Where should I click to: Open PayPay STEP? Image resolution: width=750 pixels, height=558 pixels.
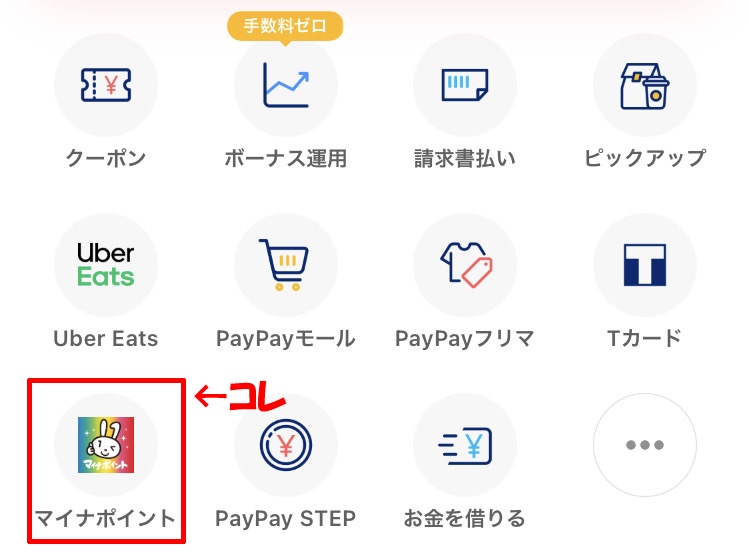coord(286,445)
